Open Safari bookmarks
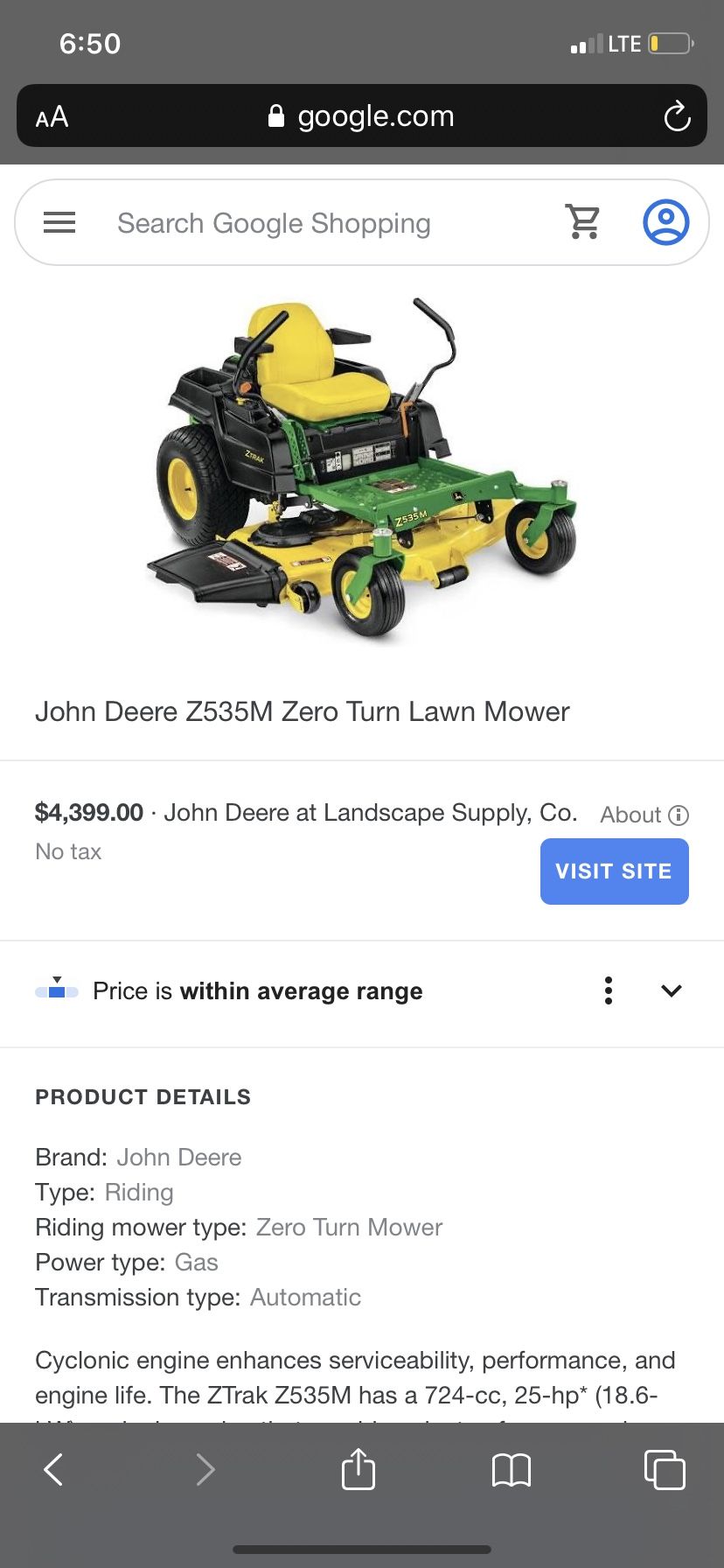 pos(512,1469)
